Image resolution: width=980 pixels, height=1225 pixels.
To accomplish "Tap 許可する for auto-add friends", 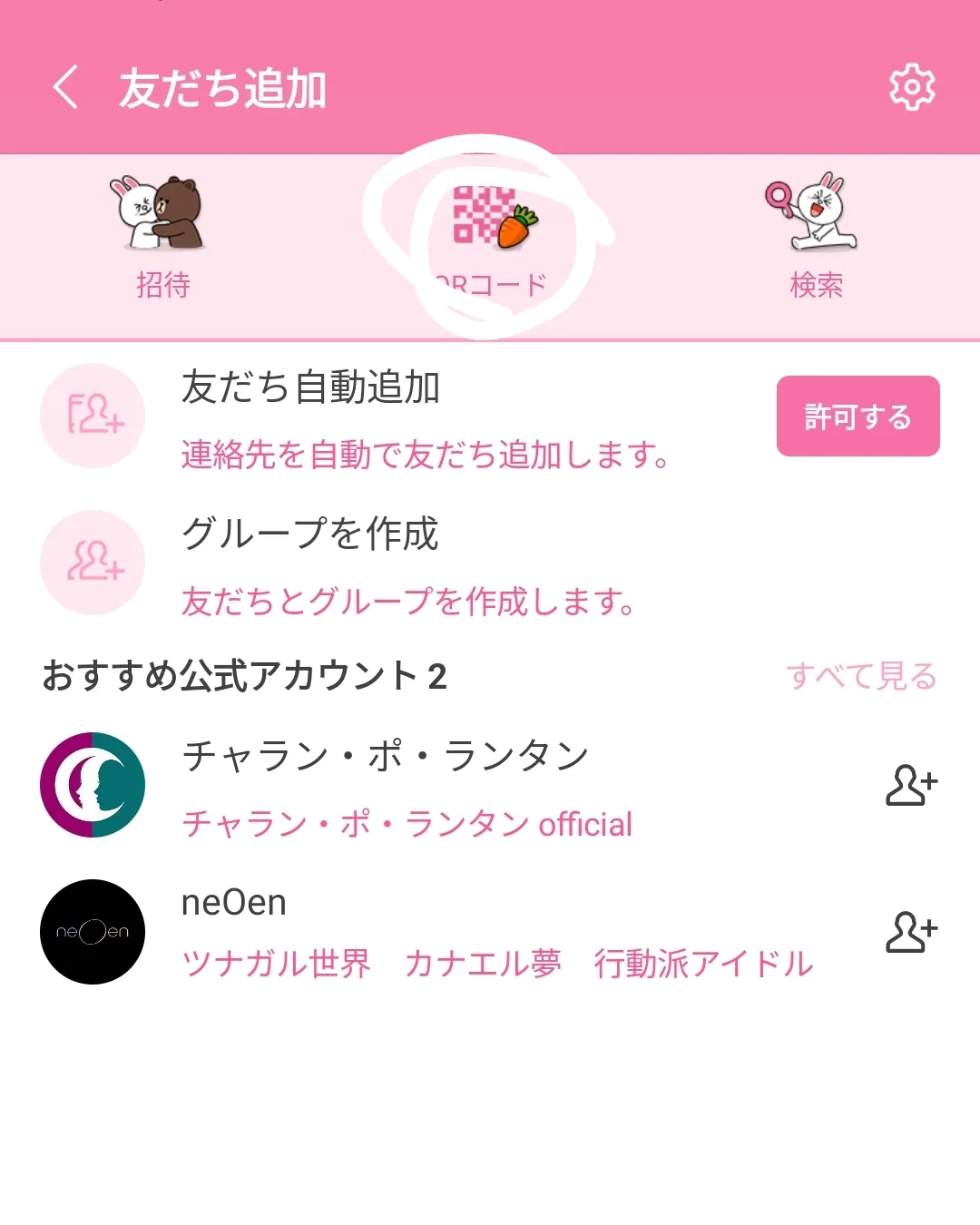I will pyautogui.click(x=857, y=416).
